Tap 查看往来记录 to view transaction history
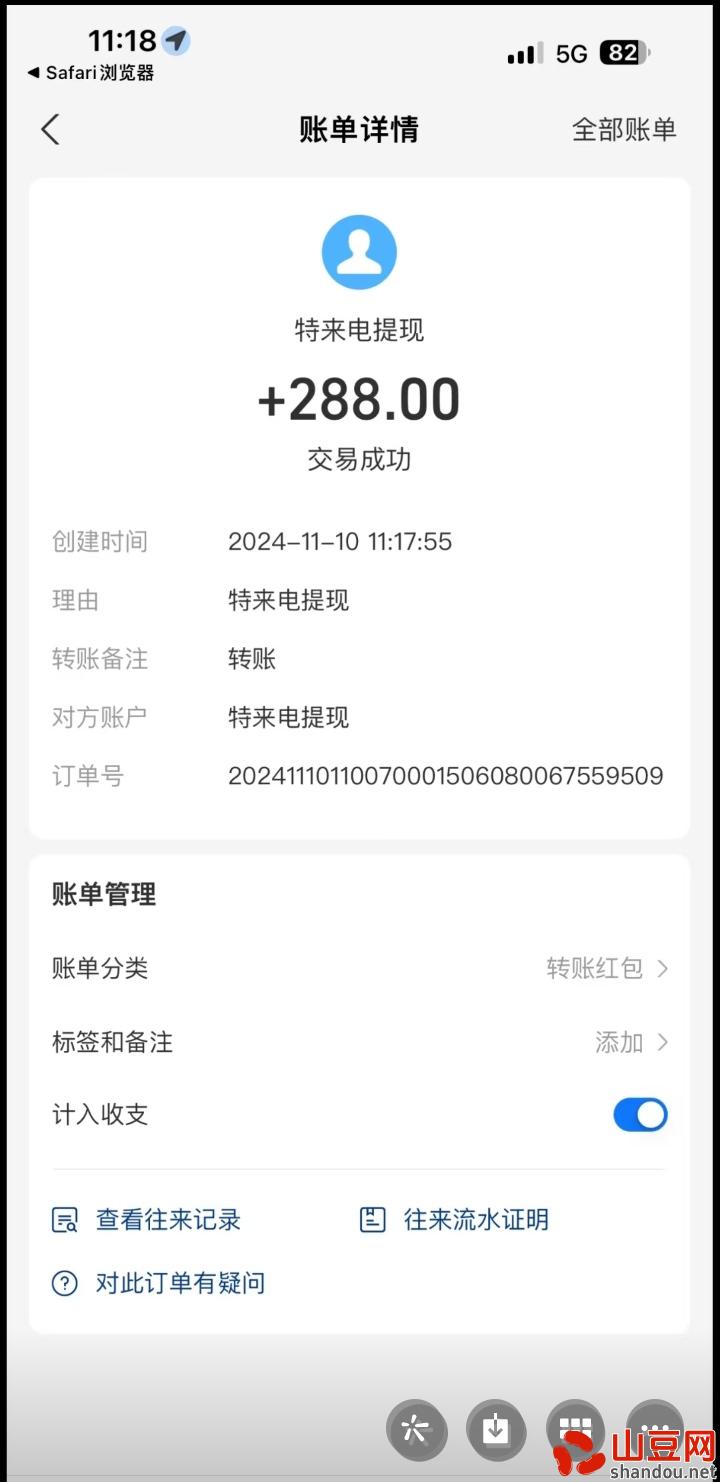Screen dimensions: 720x1482 (147, 1220)
